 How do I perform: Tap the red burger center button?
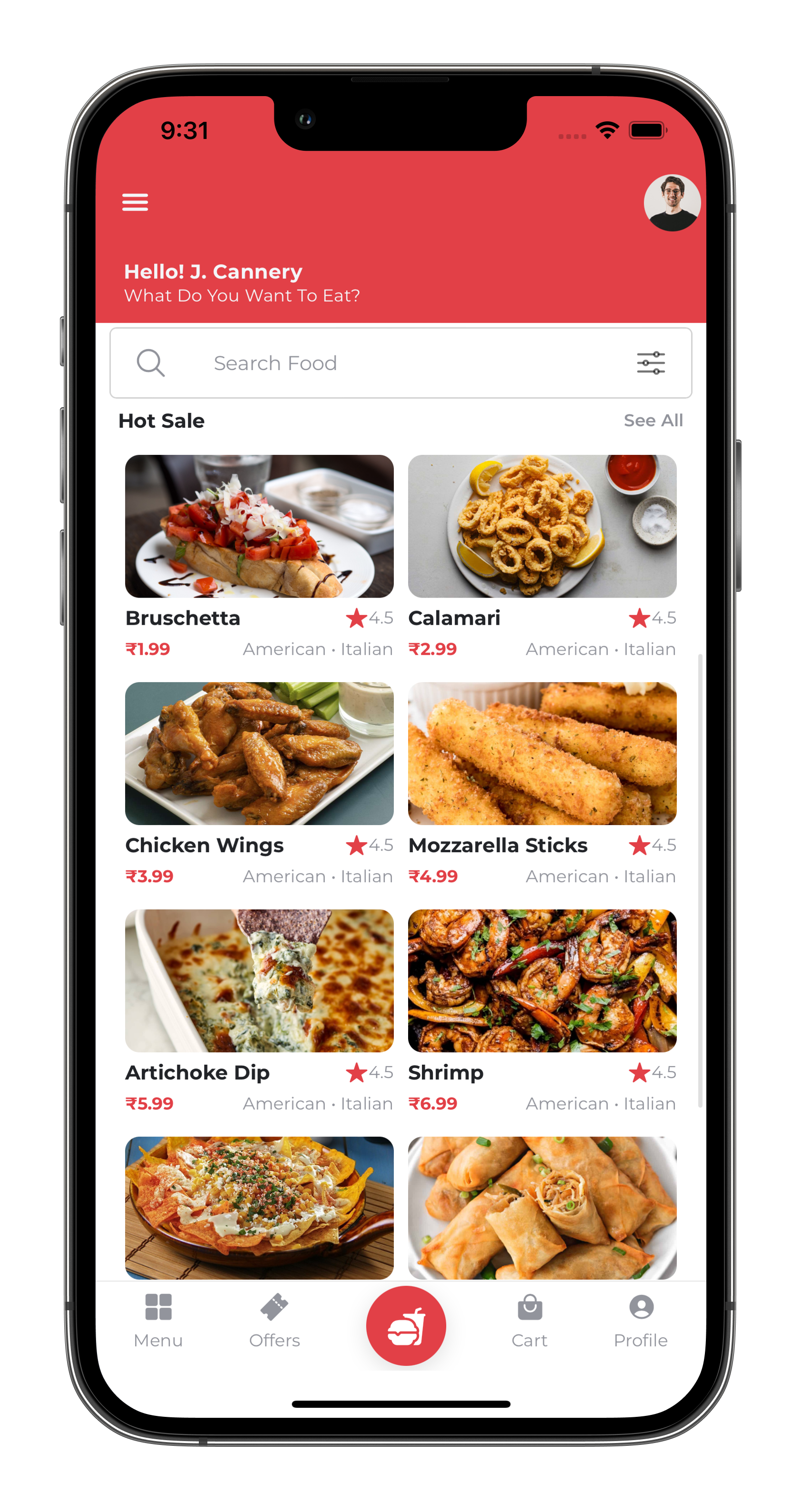pyautogui.click(x=405, y=1325)
